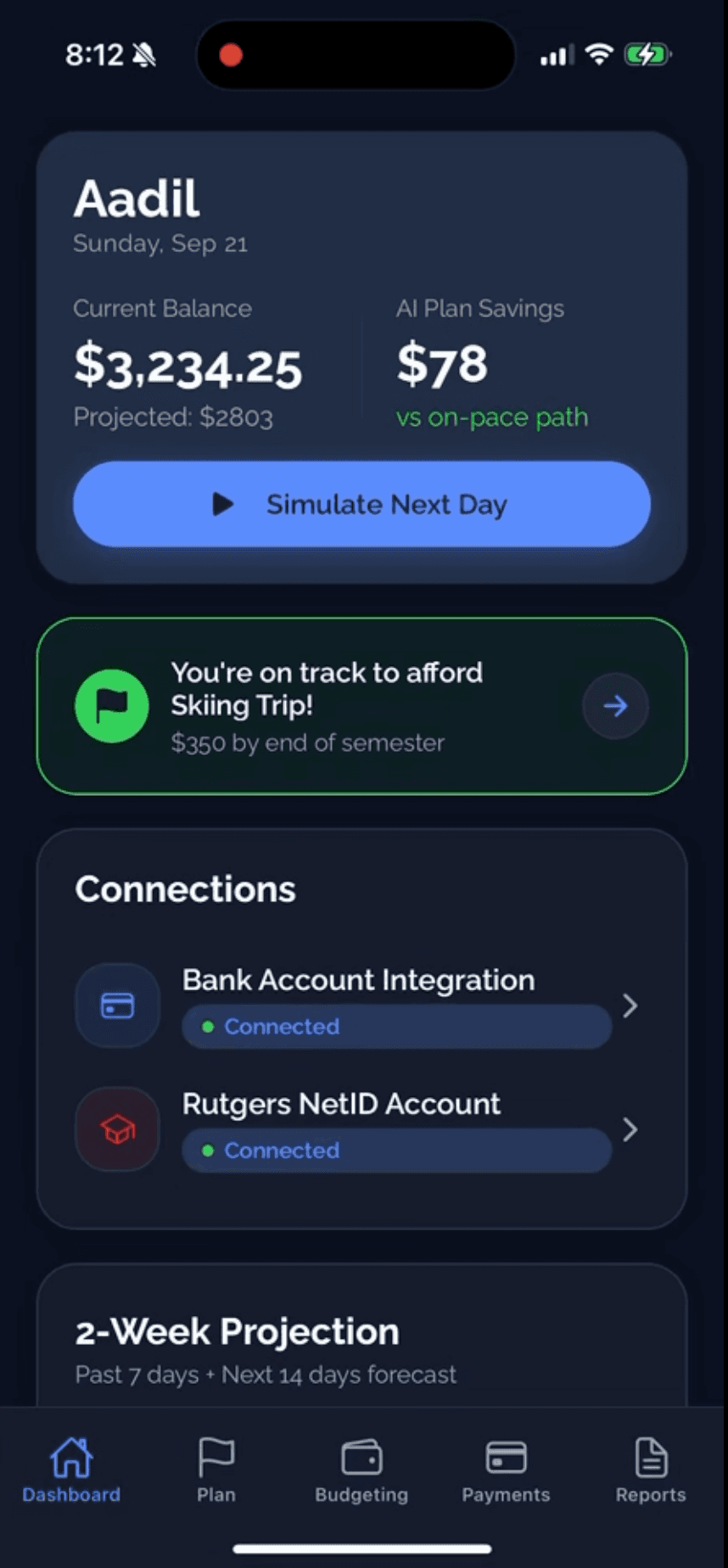Switch to the Budgeting tab

[x=361, y=1470]
